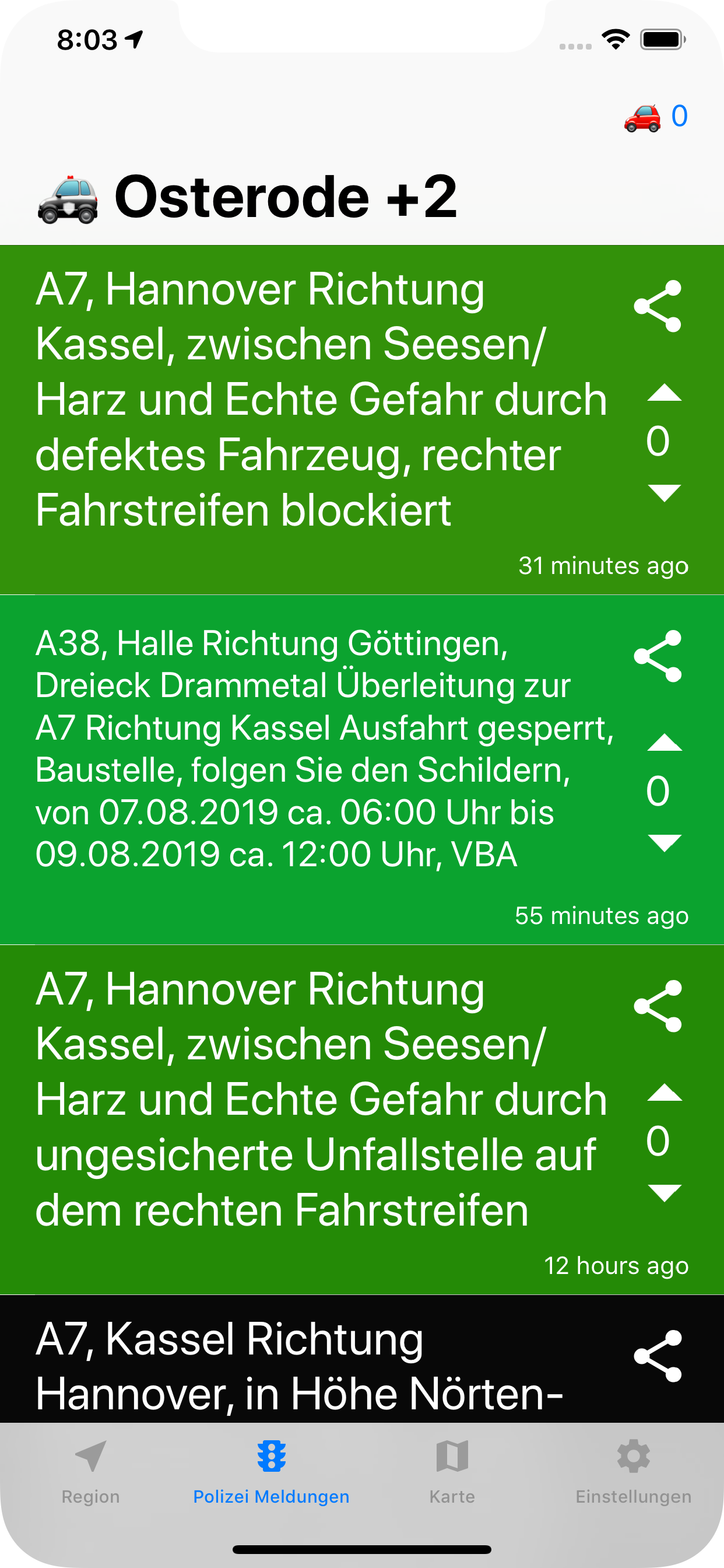Downvote the A38 Dreieck Drammetal report
This screenshot has width=724, height=1568.
[x=665, y=842]
